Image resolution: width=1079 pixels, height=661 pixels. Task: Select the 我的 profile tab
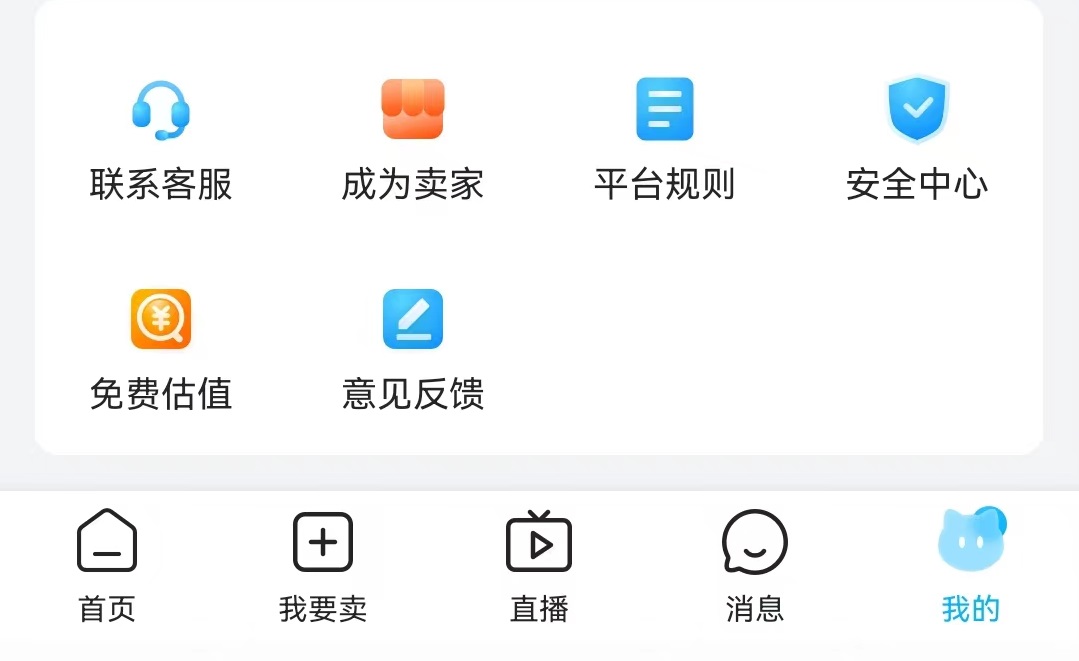(970, 565)
